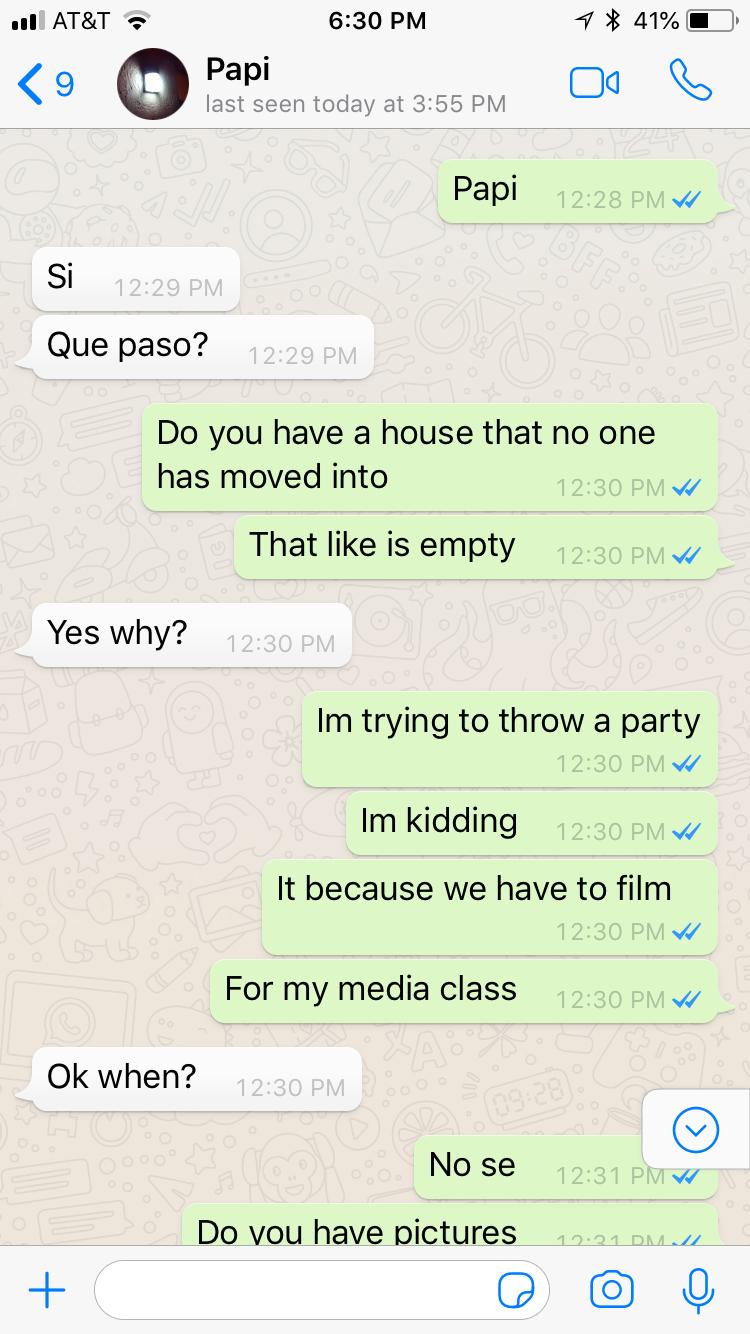This screenshot has width=750, height=1334.
Task: Open the camera to take a photo
Action: click(611, 1291)
